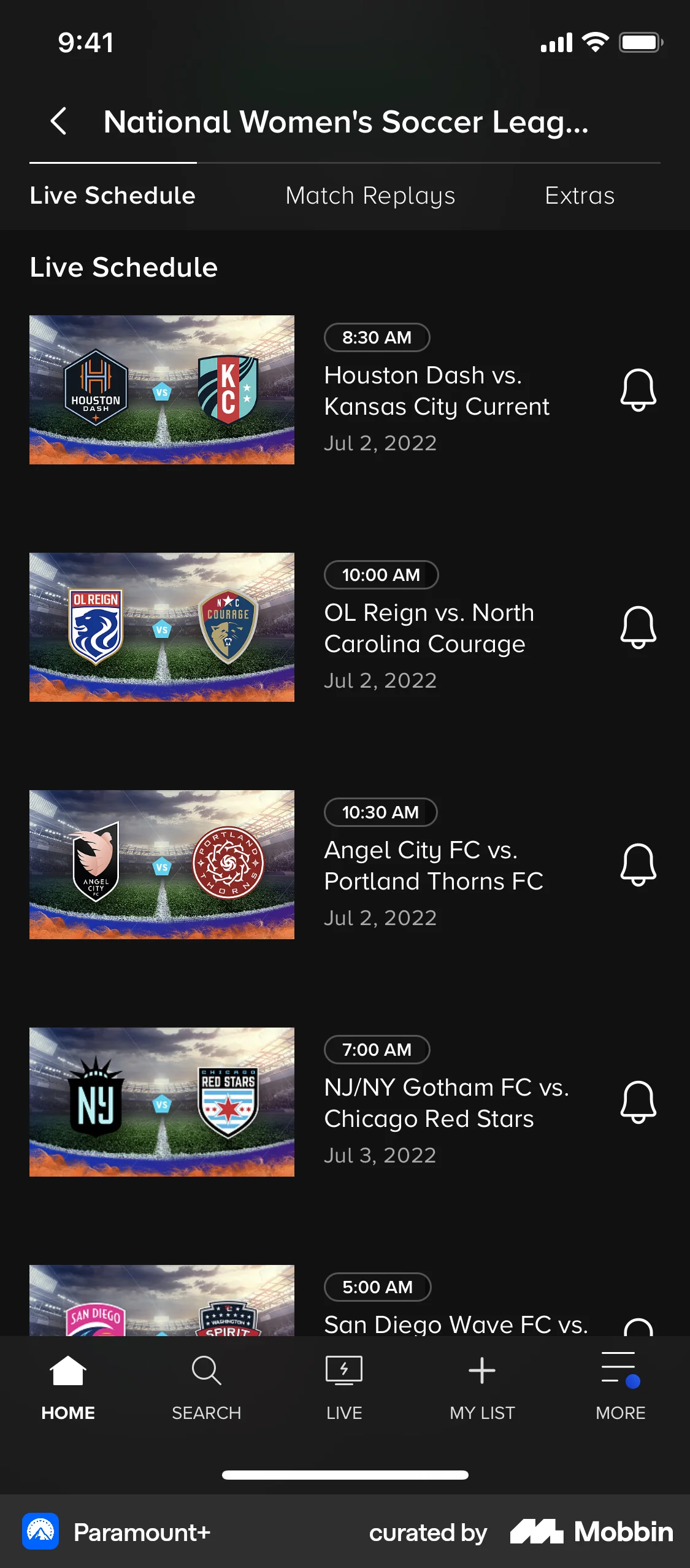Set reminder for NJ/NY Gotham FC match
This screenshot has width=690, height=1568.
click(x=638, y=1102)
